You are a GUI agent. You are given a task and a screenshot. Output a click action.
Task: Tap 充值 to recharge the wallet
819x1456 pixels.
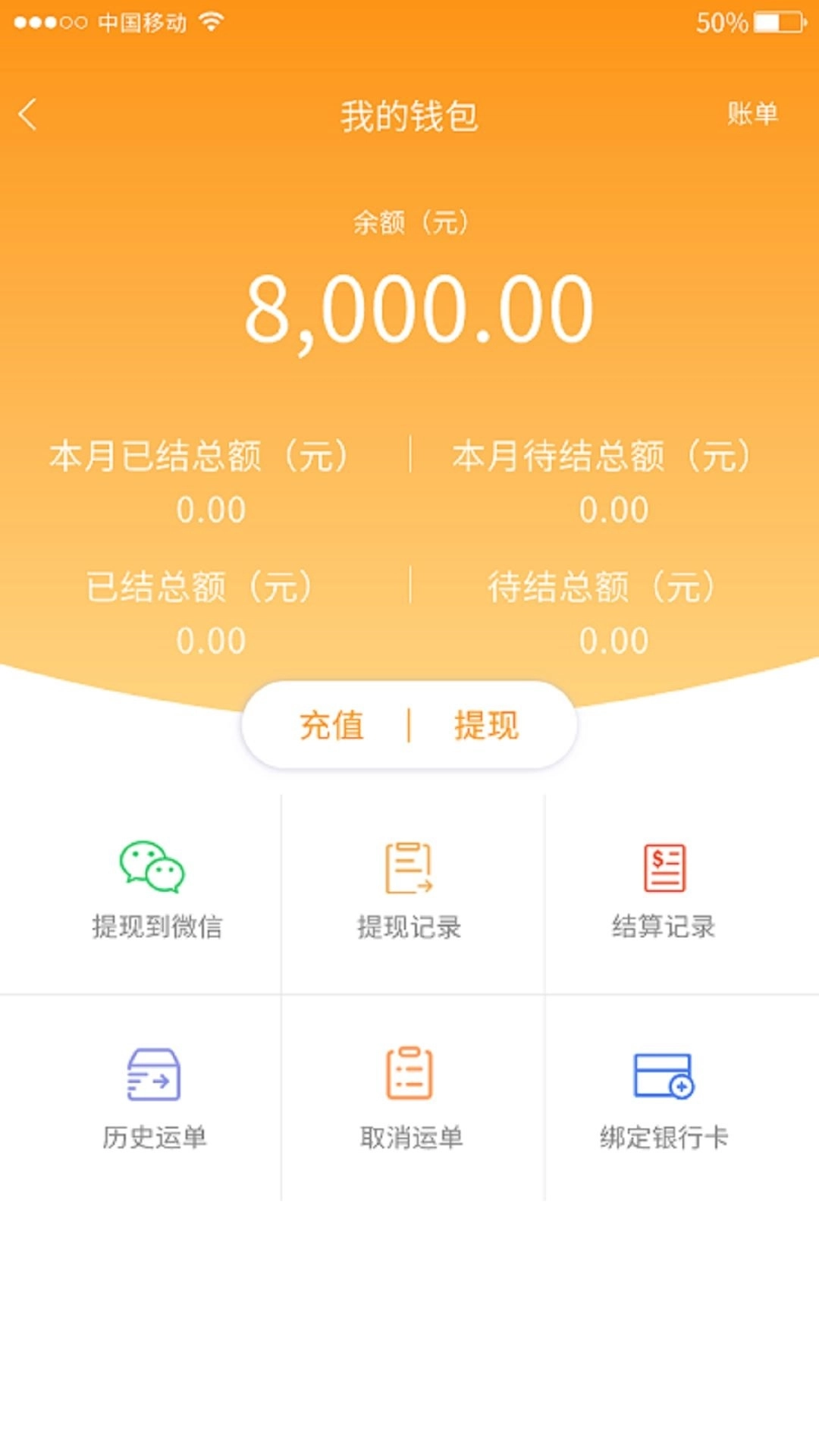331,726
